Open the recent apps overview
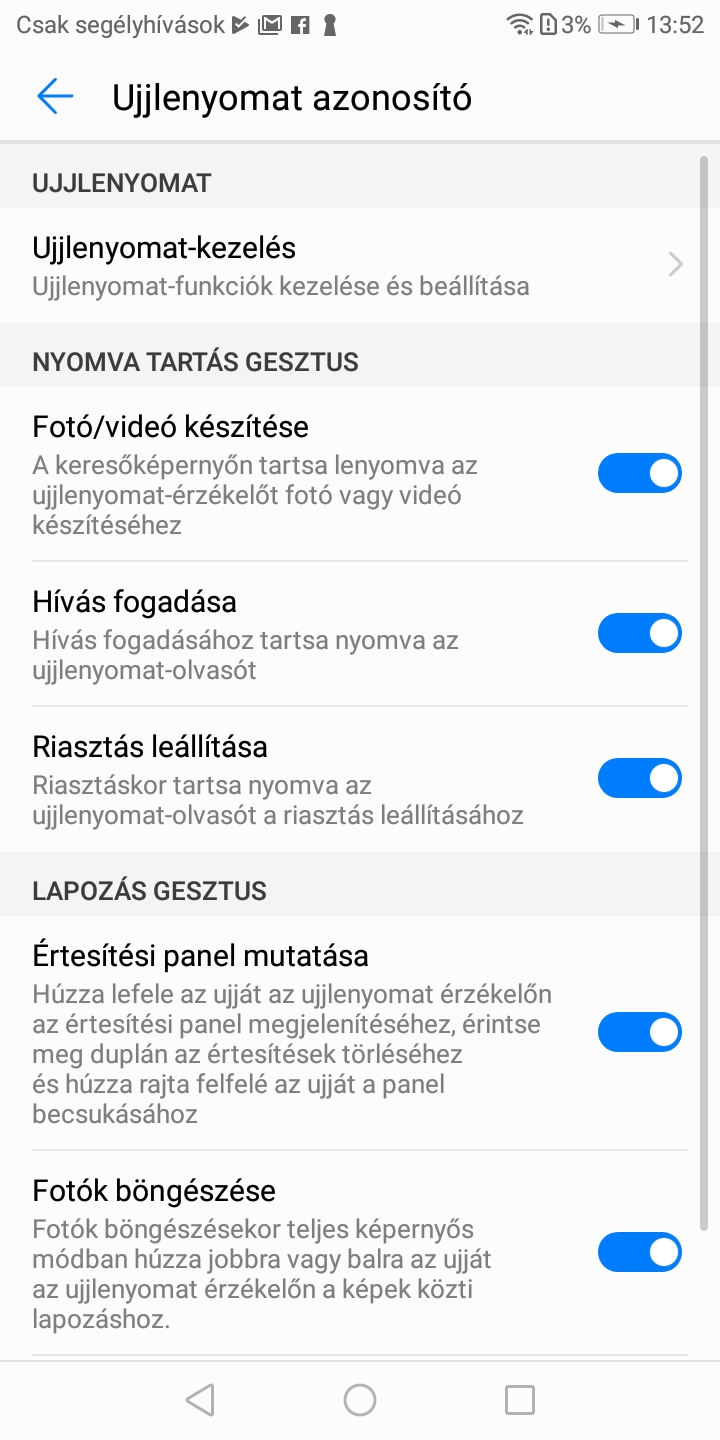Viewport: 720px width, 1440px height. coord(519,1400)
